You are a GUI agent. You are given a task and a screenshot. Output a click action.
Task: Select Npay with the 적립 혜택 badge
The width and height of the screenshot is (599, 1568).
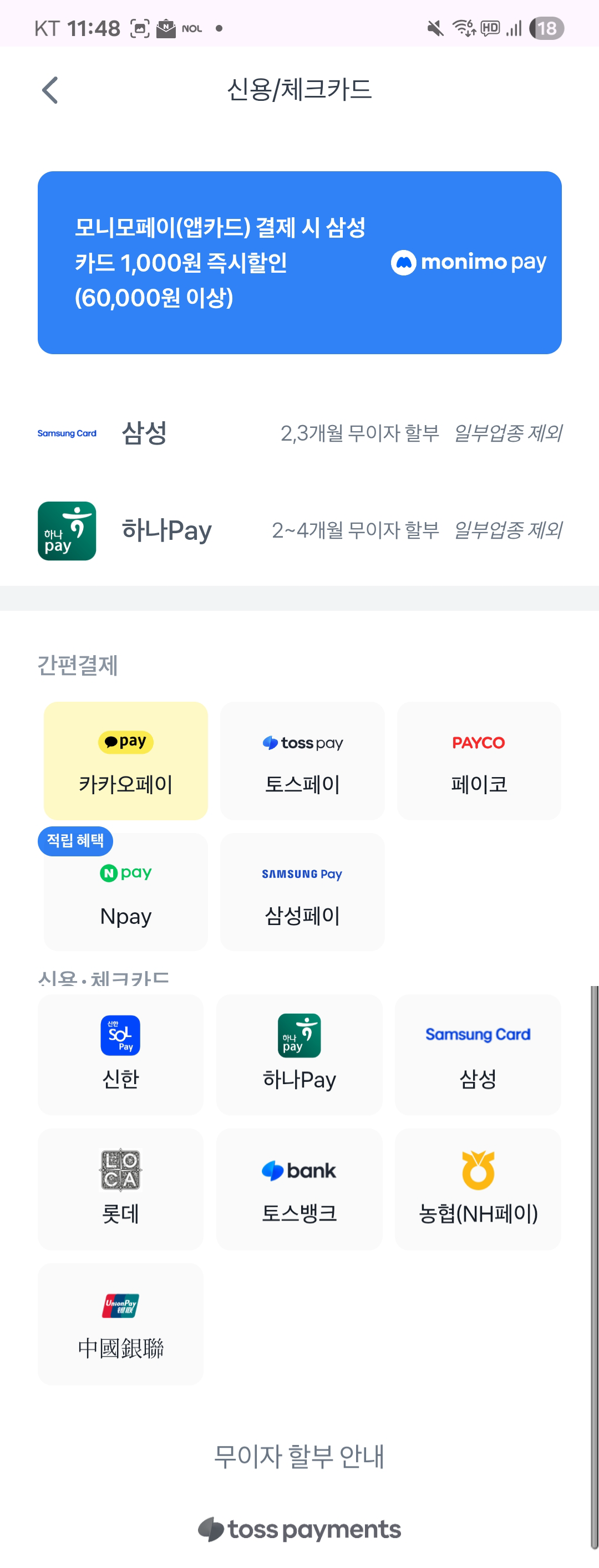pos(125,892)
